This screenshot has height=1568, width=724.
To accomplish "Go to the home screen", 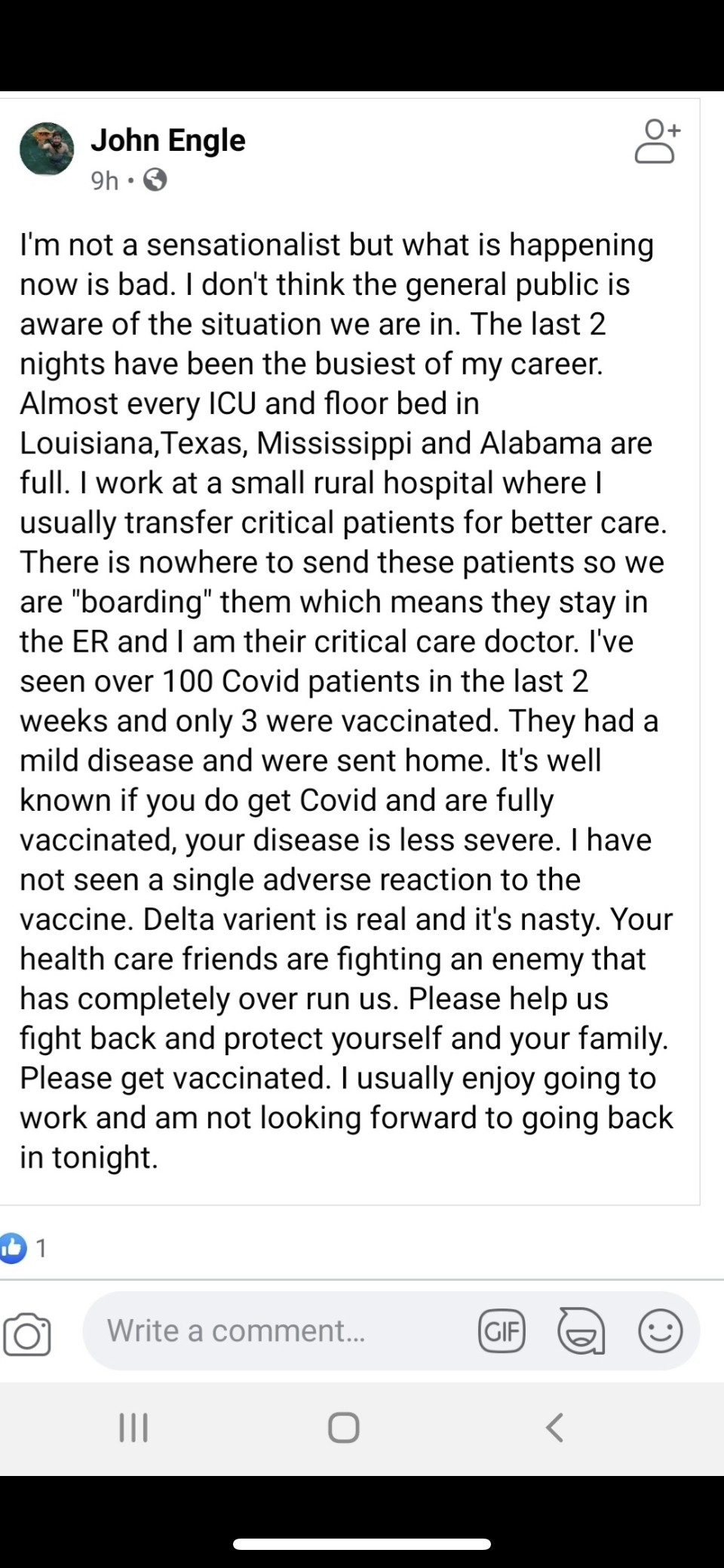I will [x=344, y=1427].
